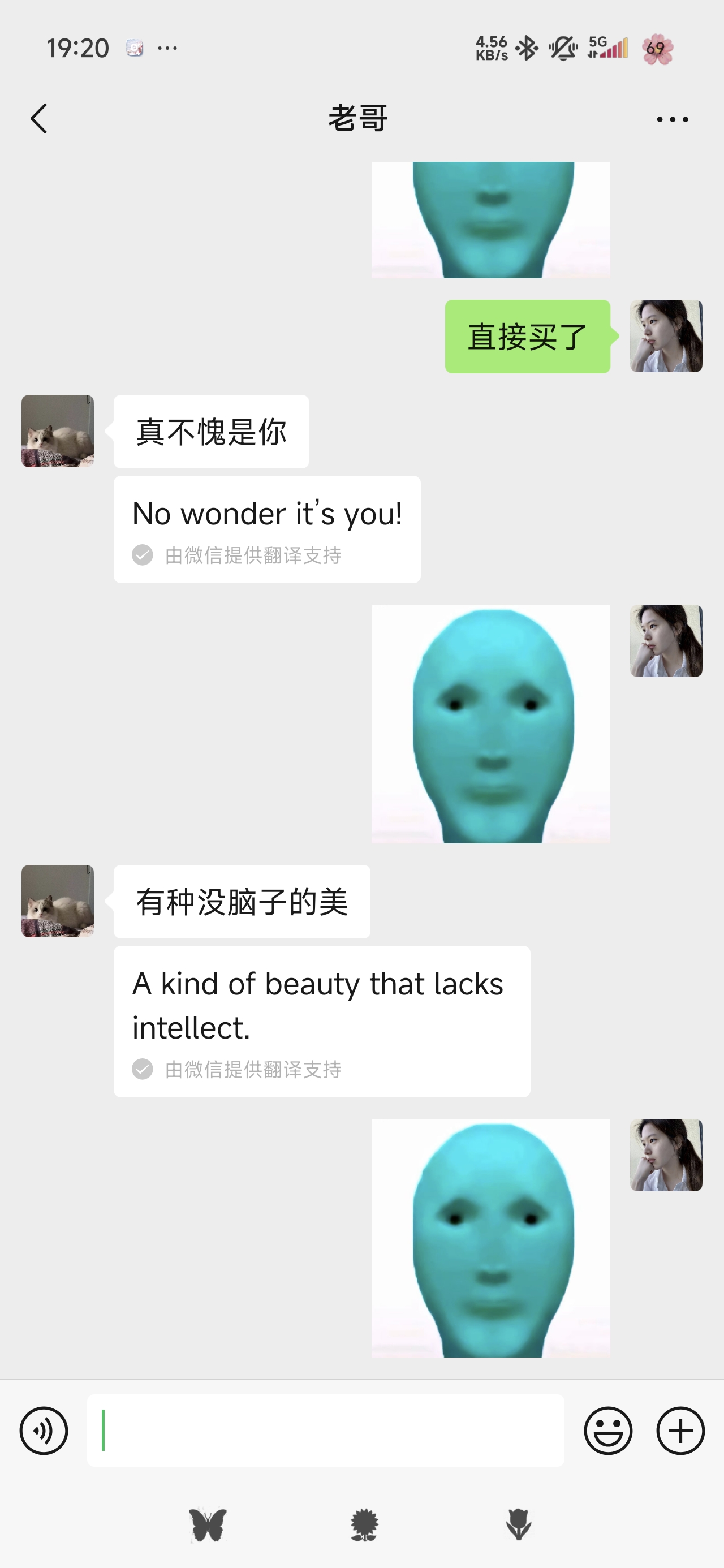
Task: Open the cat avatar beside 真不愧是你
Action: [58, 431]
